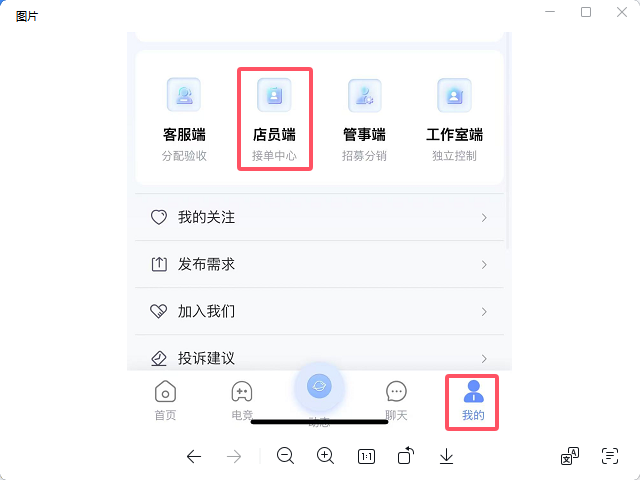This screenshot has width=640, height=480.
Task: Download the image
Action: click(x=447, y=456)
